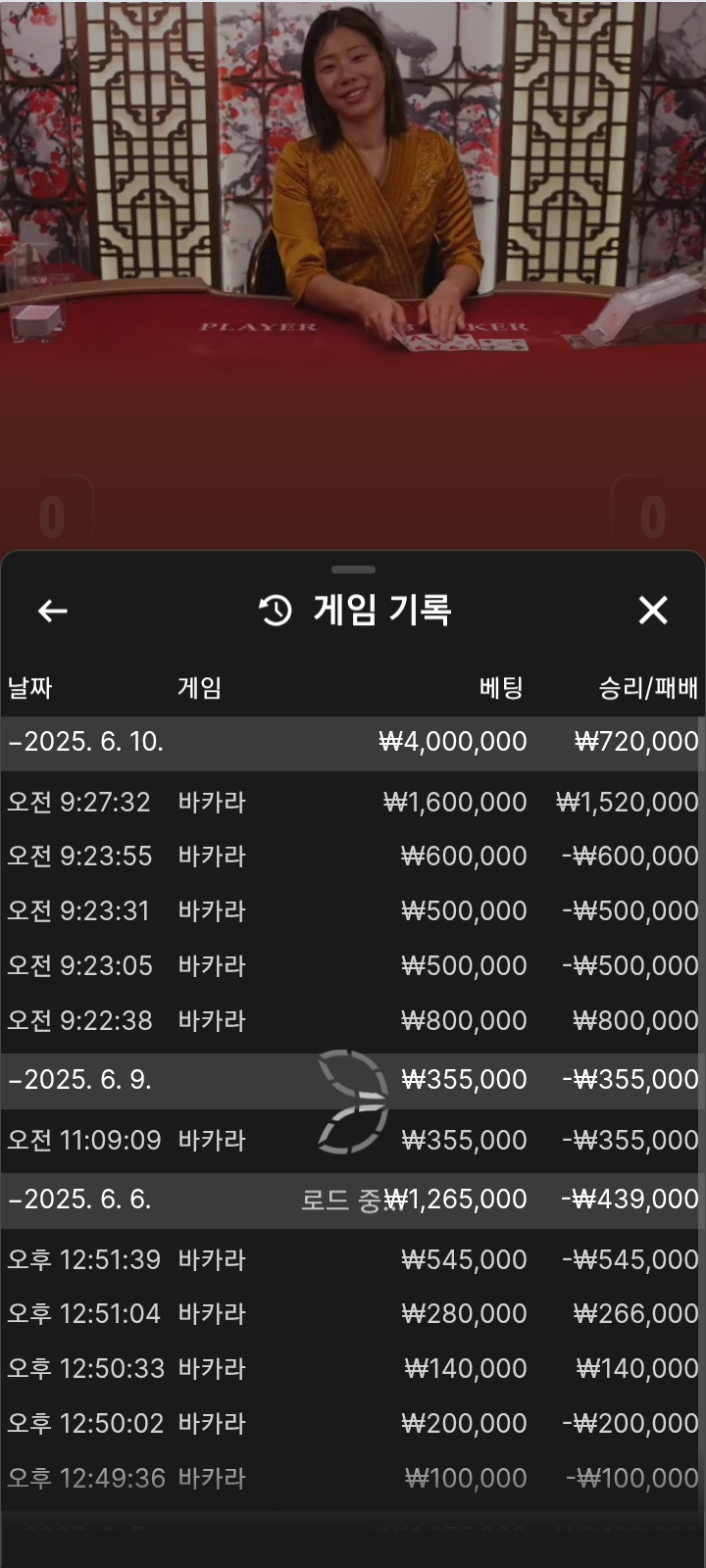
Task: Show the 오후 12:50:33 round details
Action: pos(353,1369)
